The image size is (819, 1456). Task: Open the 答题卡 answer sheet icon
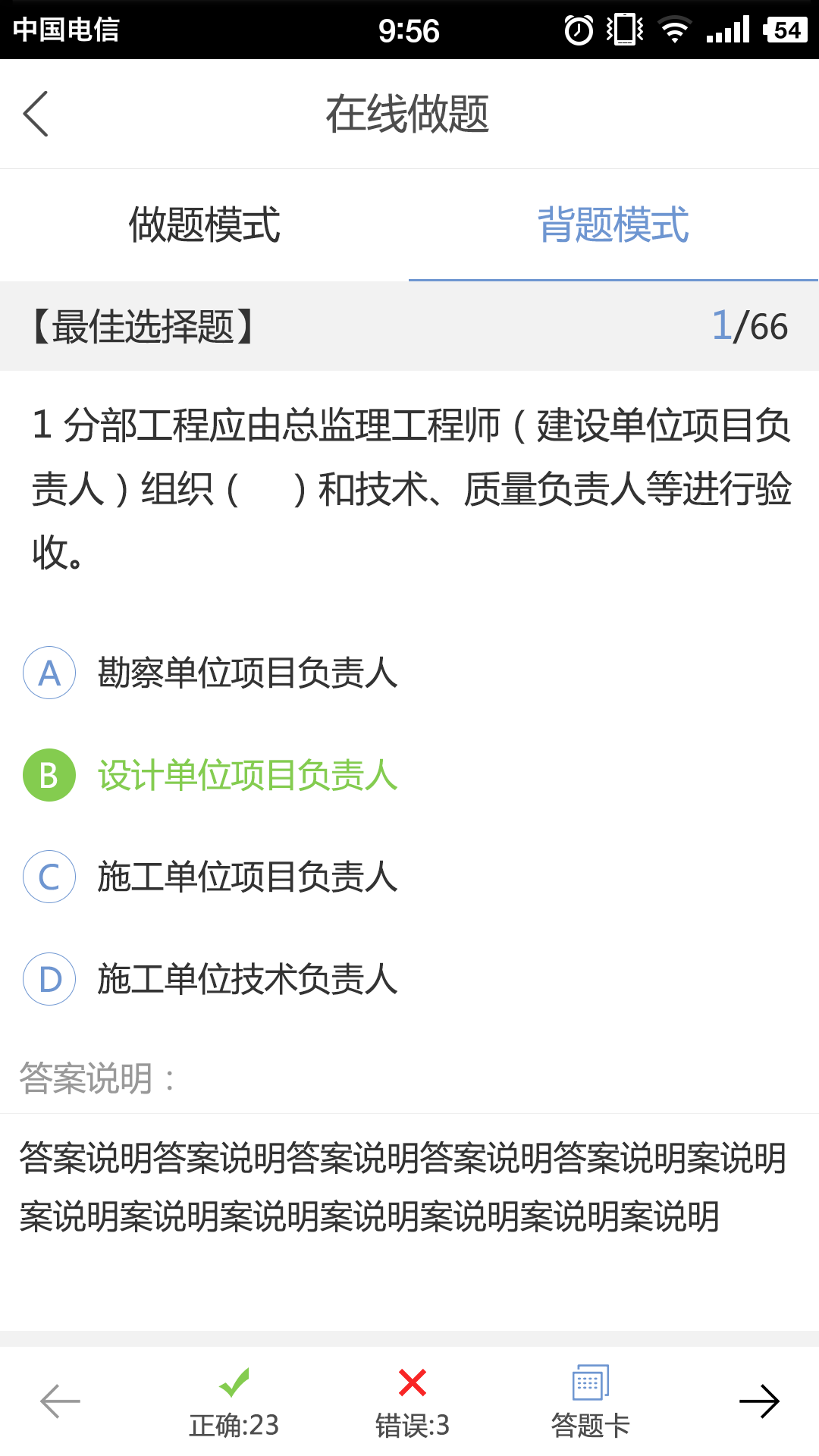[x=590, y=1385]
